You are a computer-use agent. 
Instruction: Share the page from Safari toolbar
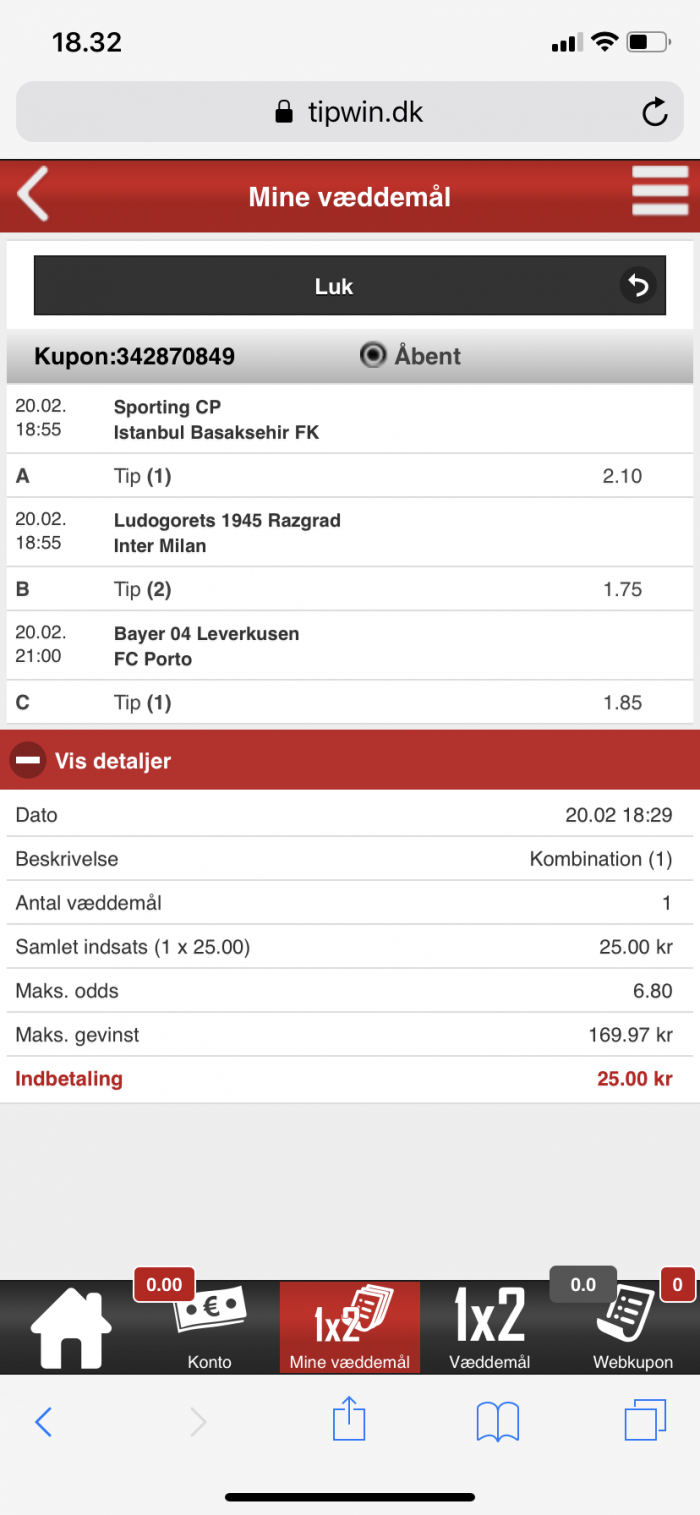tap(349, 1419)
